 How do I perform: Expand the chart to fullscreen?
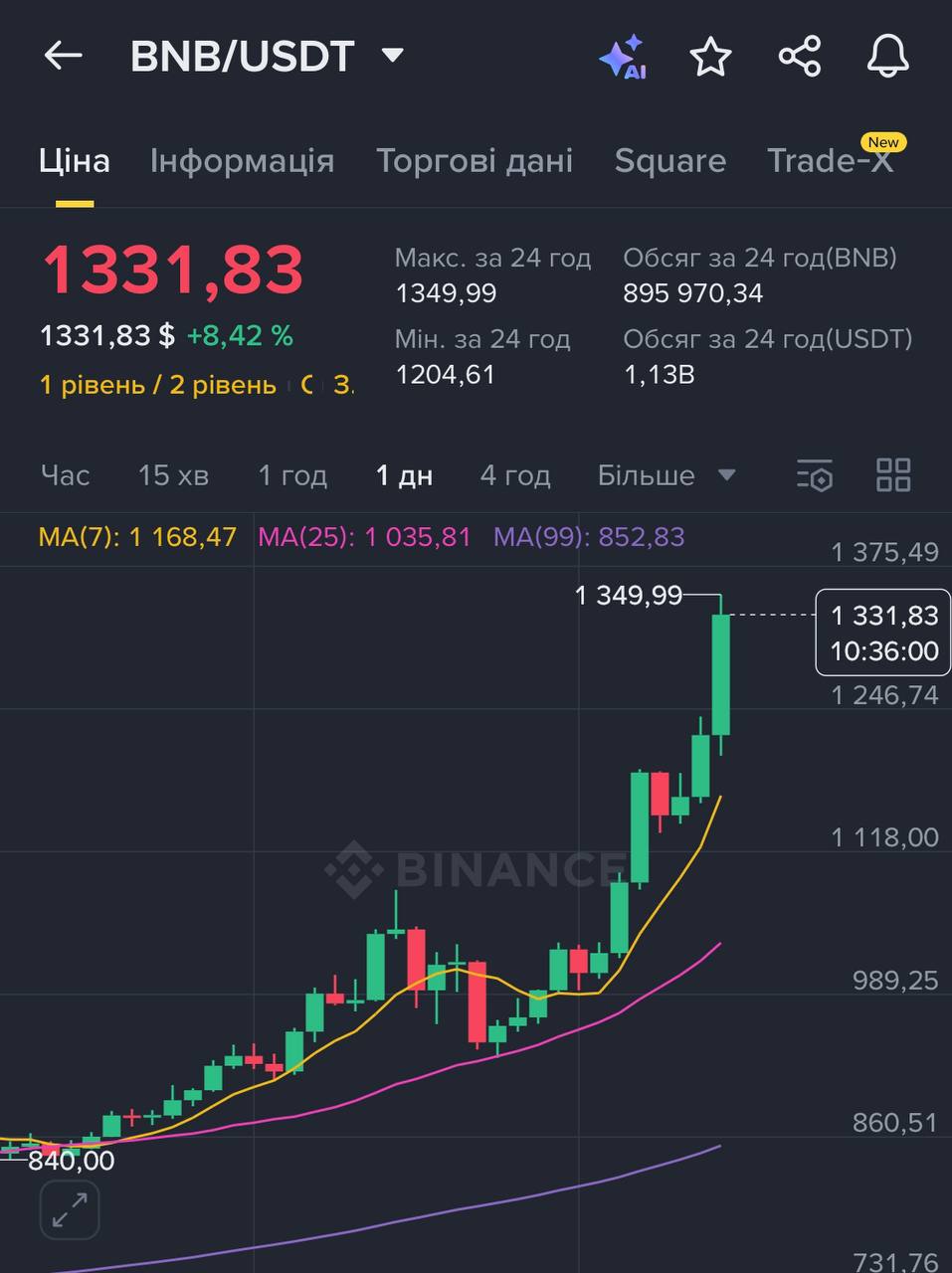click(70, 1209)
